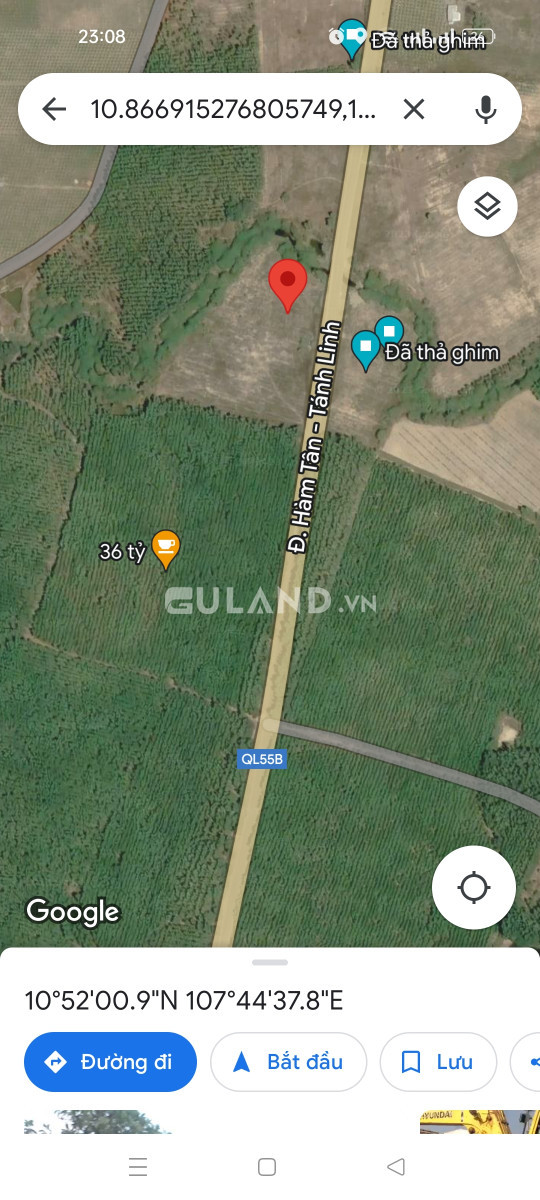Open the 36 tỷ cafe marker
Viewport: 540px width, 1200px height.
click(x=166, y=549)
